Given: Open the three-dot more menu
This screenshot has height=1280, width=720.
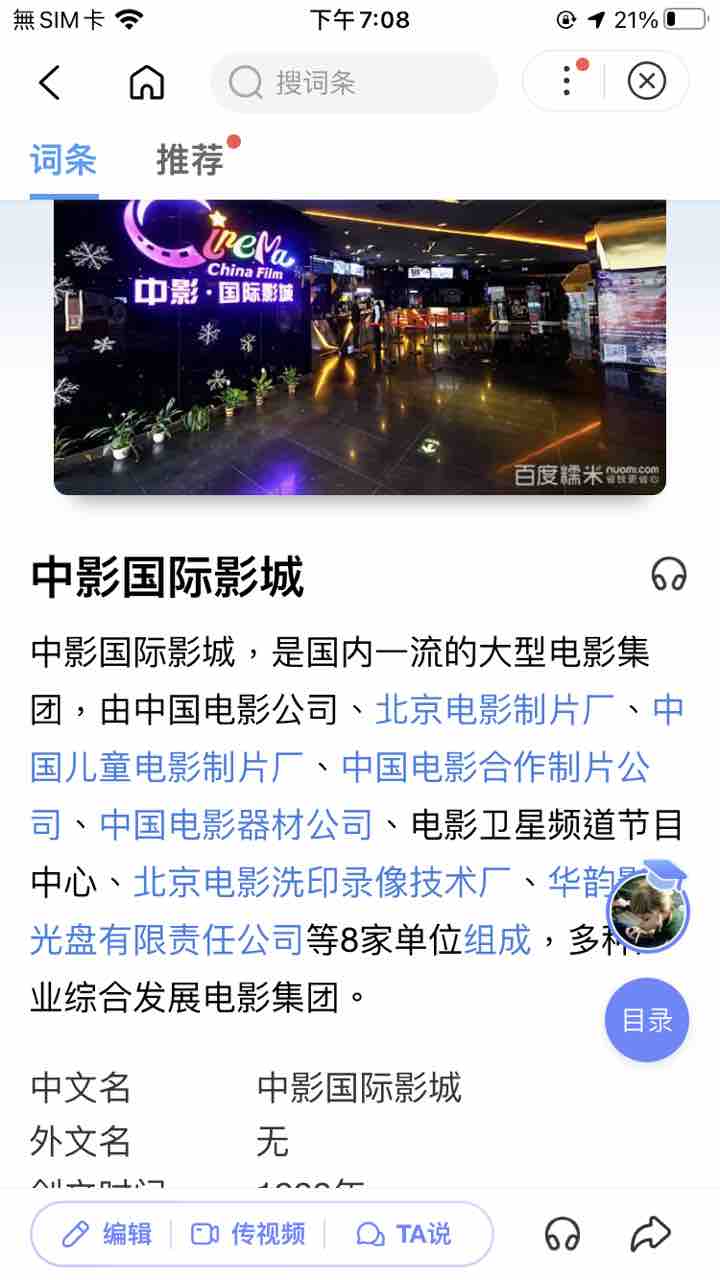Looking at the screenshot, I should [567, 81].
